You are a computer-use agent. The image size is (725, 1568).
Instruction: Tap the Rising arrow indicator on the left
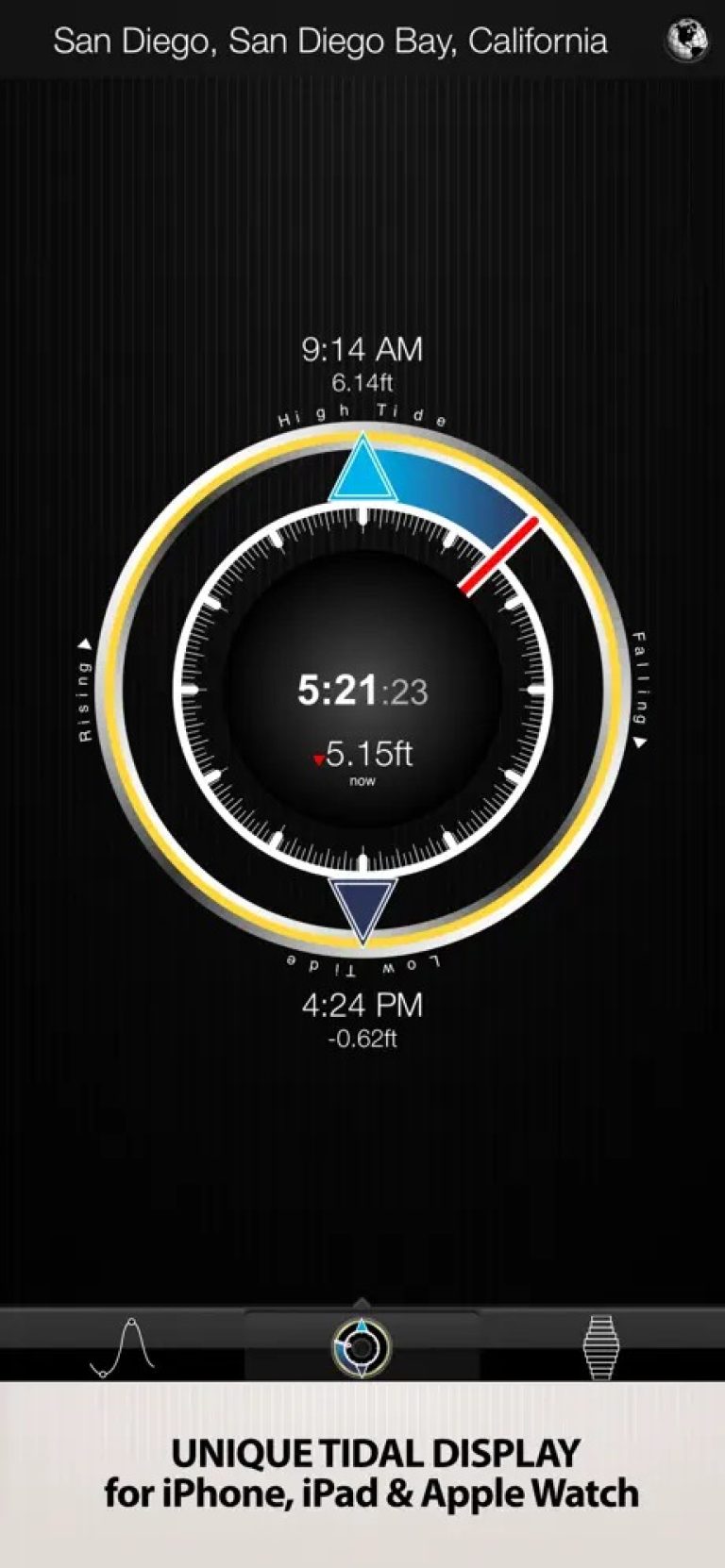click(85, 687)
